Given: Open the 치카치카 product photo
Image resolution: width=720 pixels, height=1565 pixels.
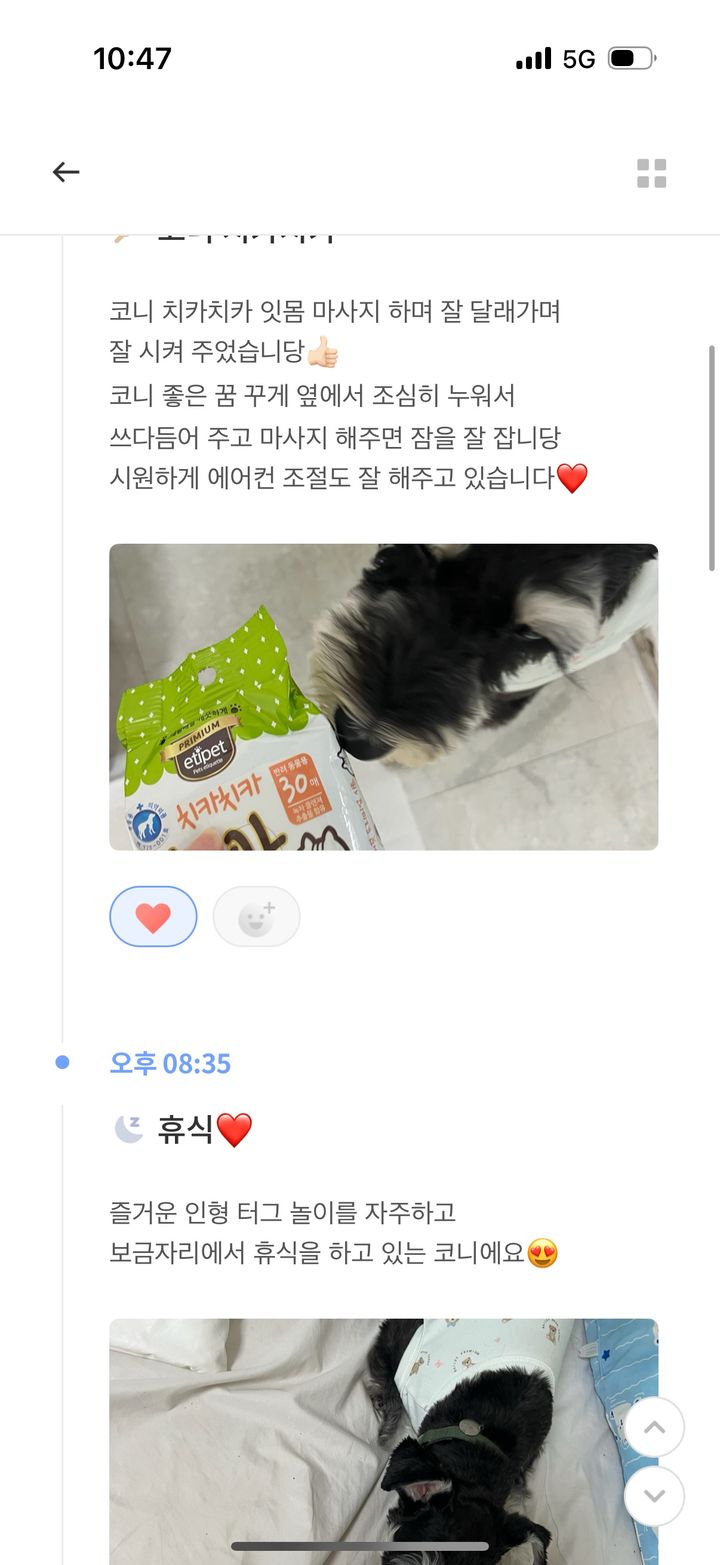Looking at the screenshot, I should point(383,697).
